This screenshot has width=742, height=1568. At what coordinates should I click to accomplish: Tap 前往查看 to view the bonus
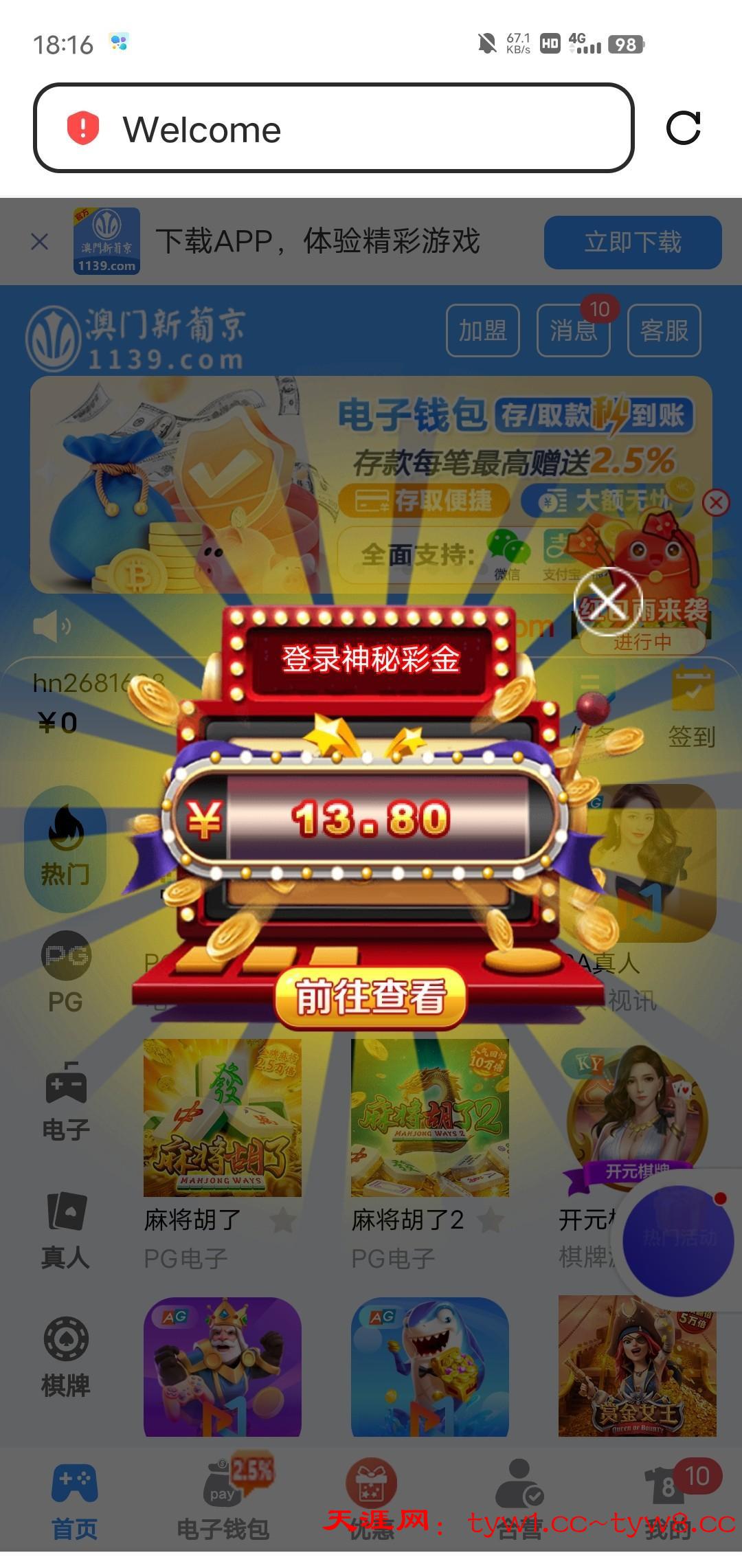370,997
